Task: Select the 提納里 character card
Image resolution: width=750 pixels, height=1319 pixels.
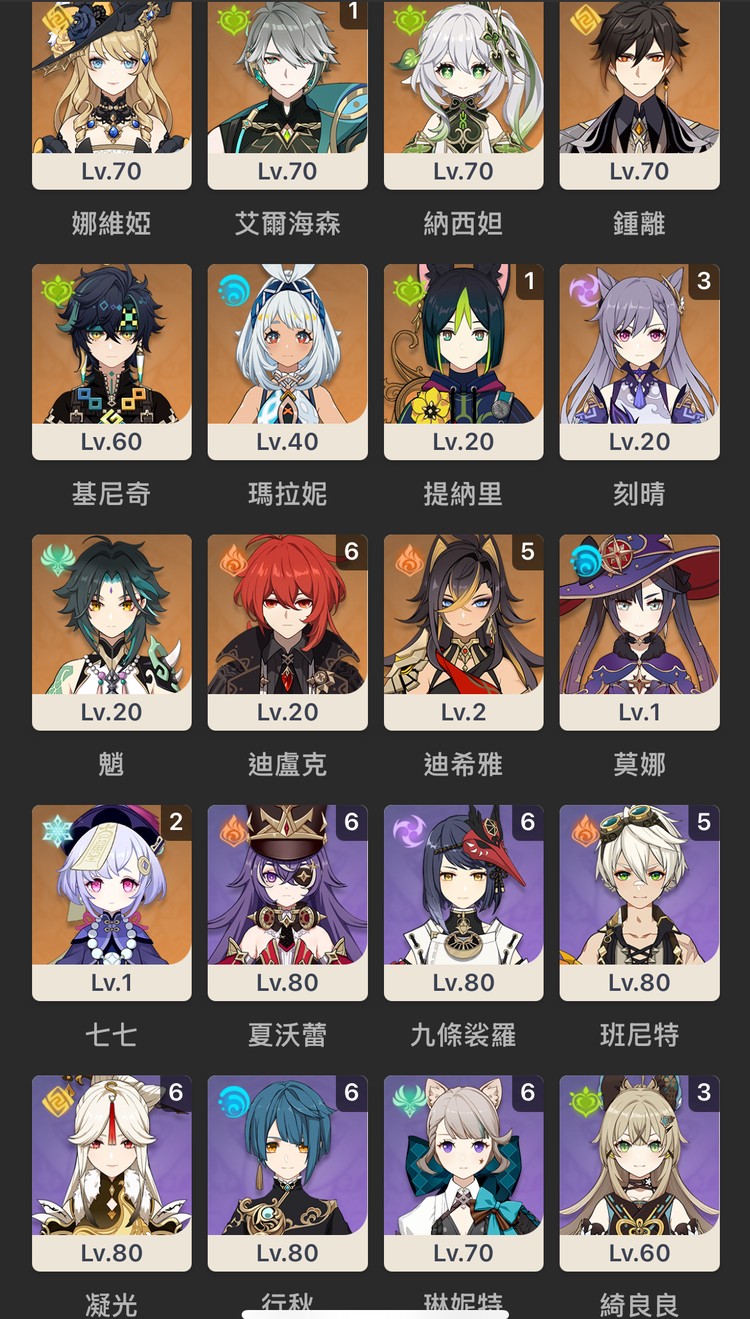Action: tap(463, 360)
